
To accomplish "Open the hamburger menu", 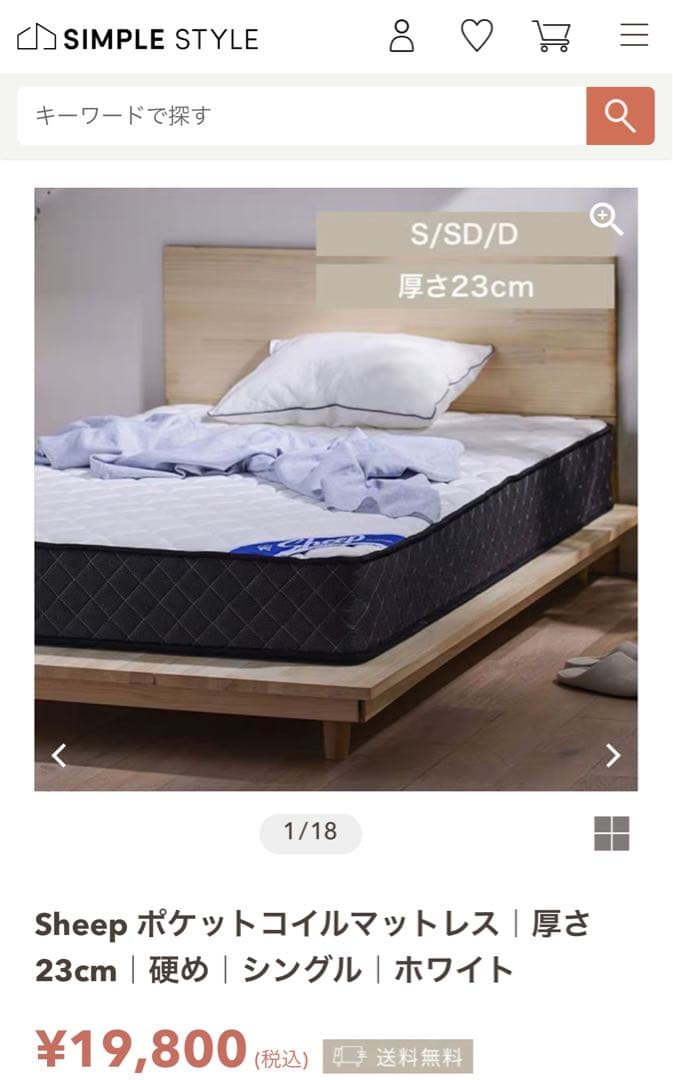I will tap(634, 36).
